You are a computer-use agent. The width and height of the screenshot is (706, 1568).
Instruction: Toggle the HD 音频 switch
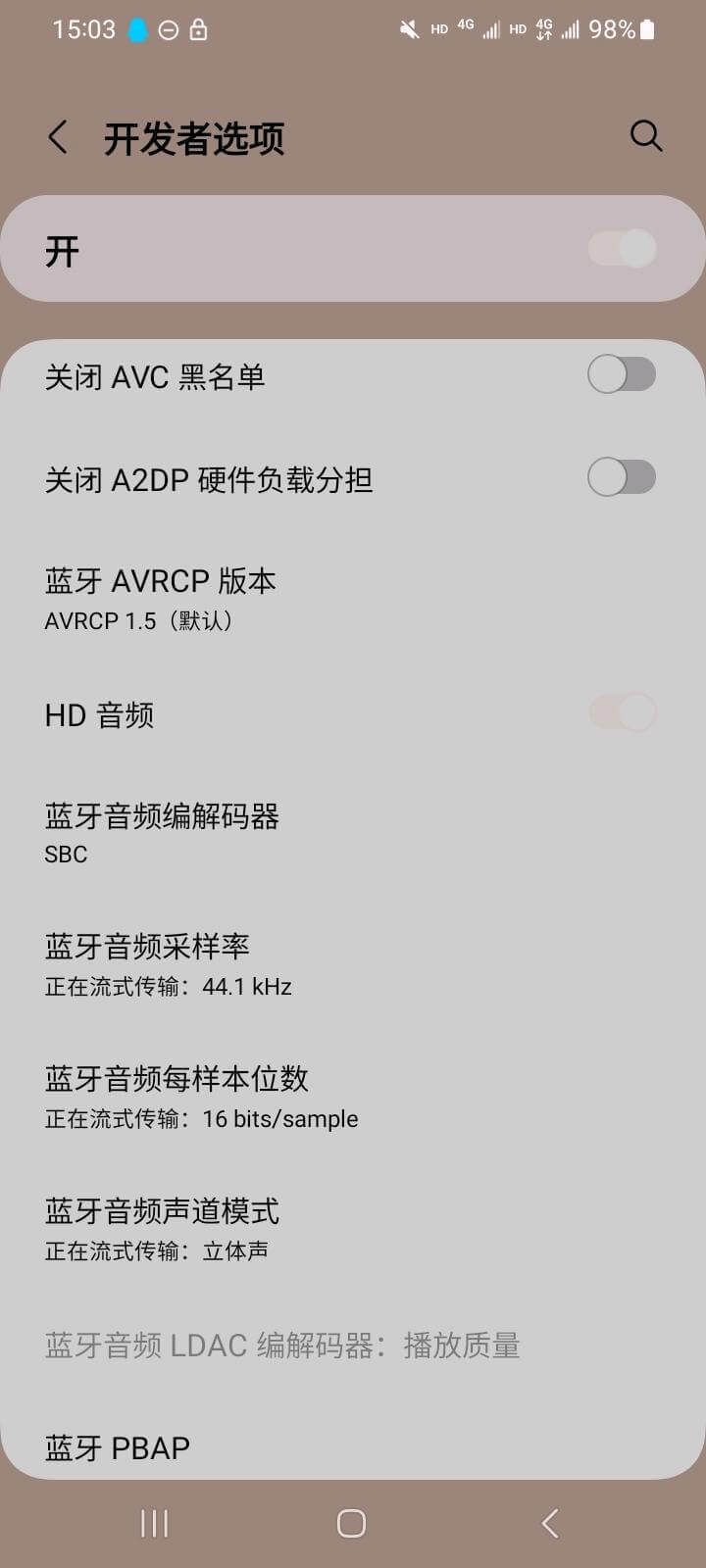[623, 712]
